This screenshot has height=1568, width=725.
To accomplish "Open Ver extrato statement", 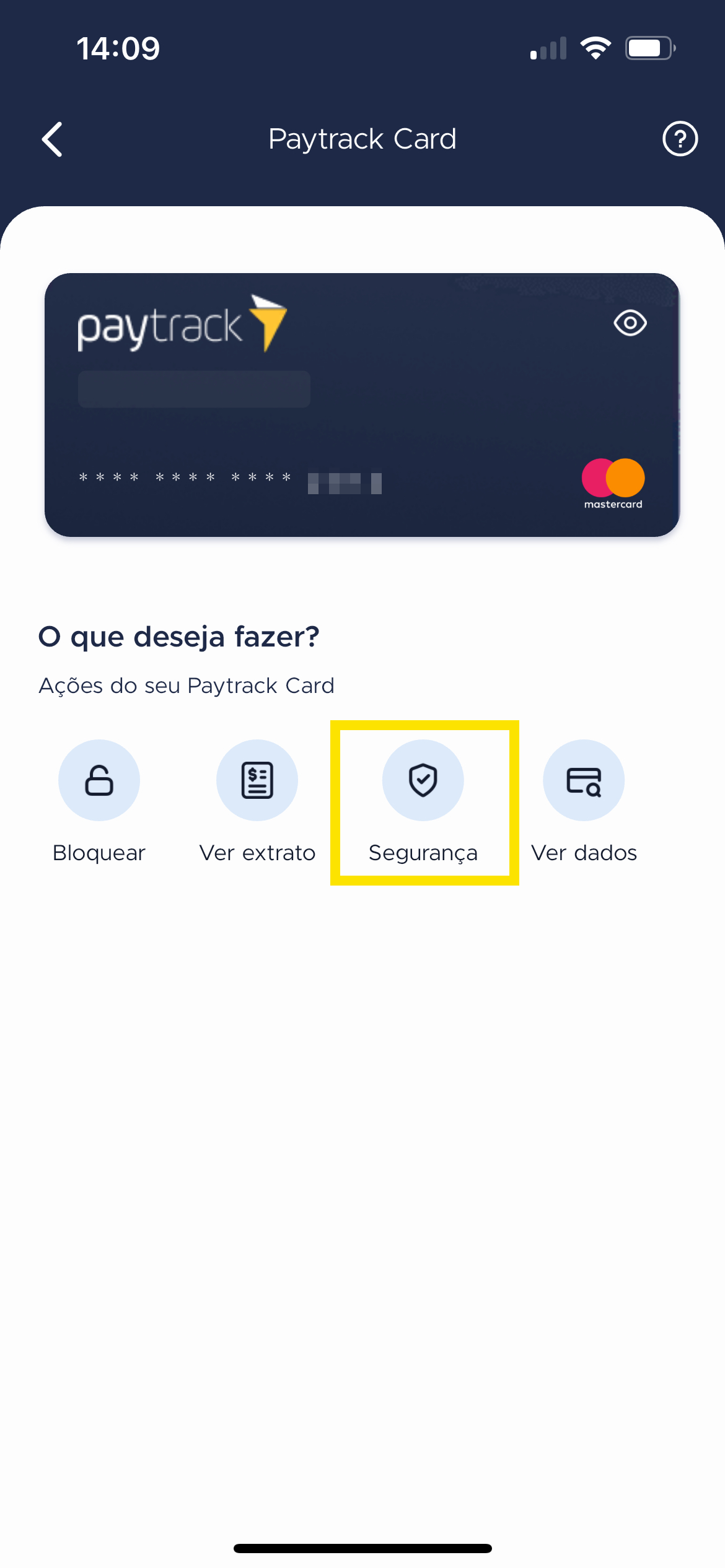I will coord(257,802).
